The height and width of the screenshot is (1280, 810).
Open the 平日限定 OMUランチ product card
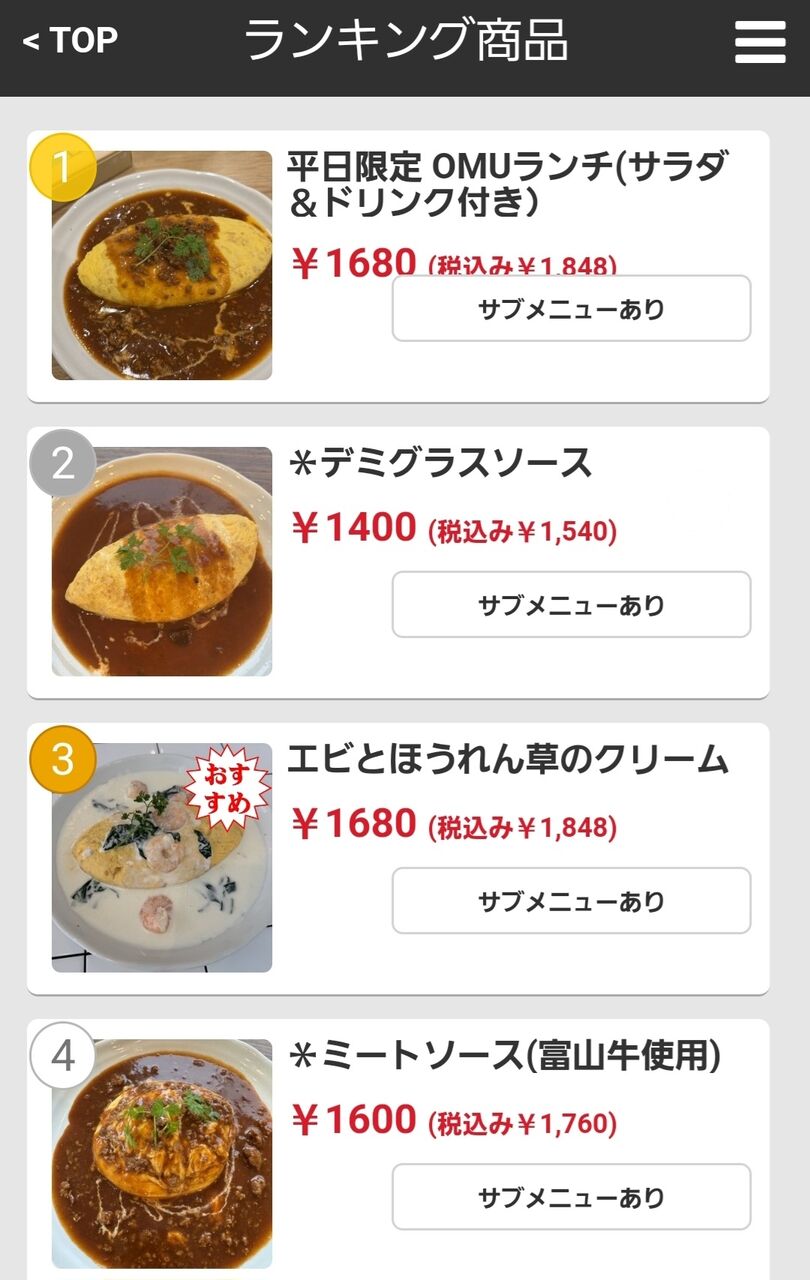(505, 183)
